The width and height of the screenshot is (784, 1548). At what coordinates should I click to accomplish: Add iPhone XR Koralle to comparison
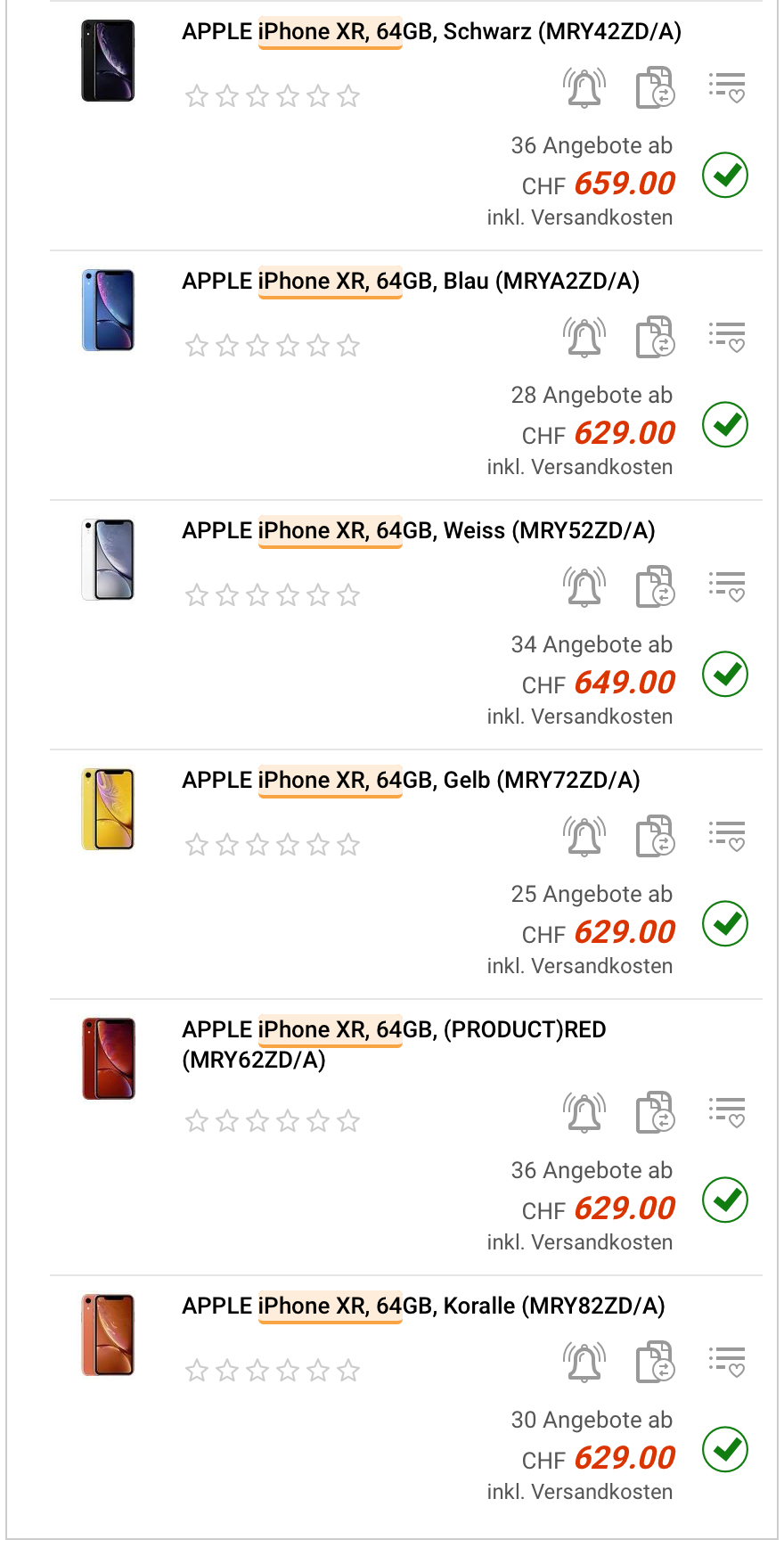pyautogui.click(x=655, y=1363)
